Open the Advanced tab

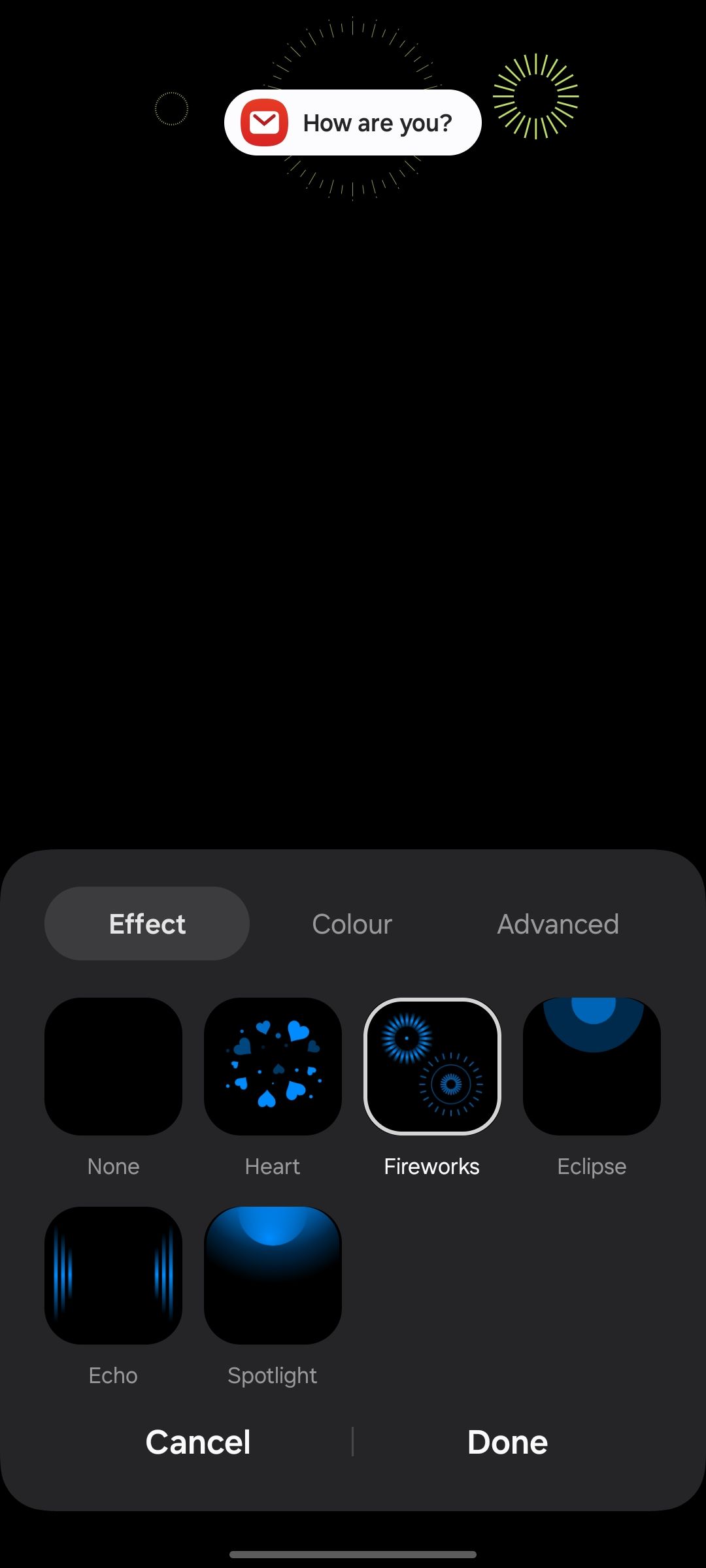click(558, 924)
